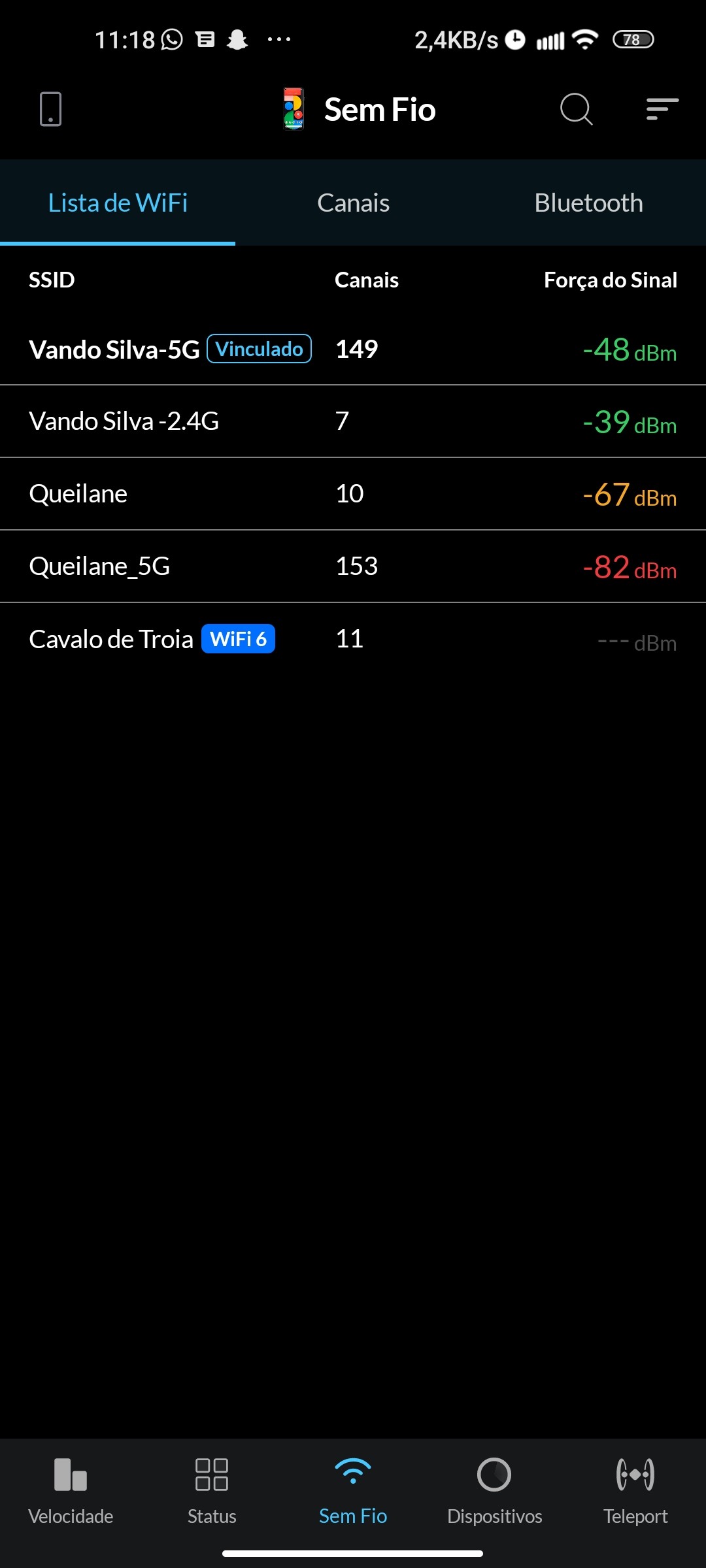
Task: Open Vando Silva -2.4G network details
Action: [353, 421]
